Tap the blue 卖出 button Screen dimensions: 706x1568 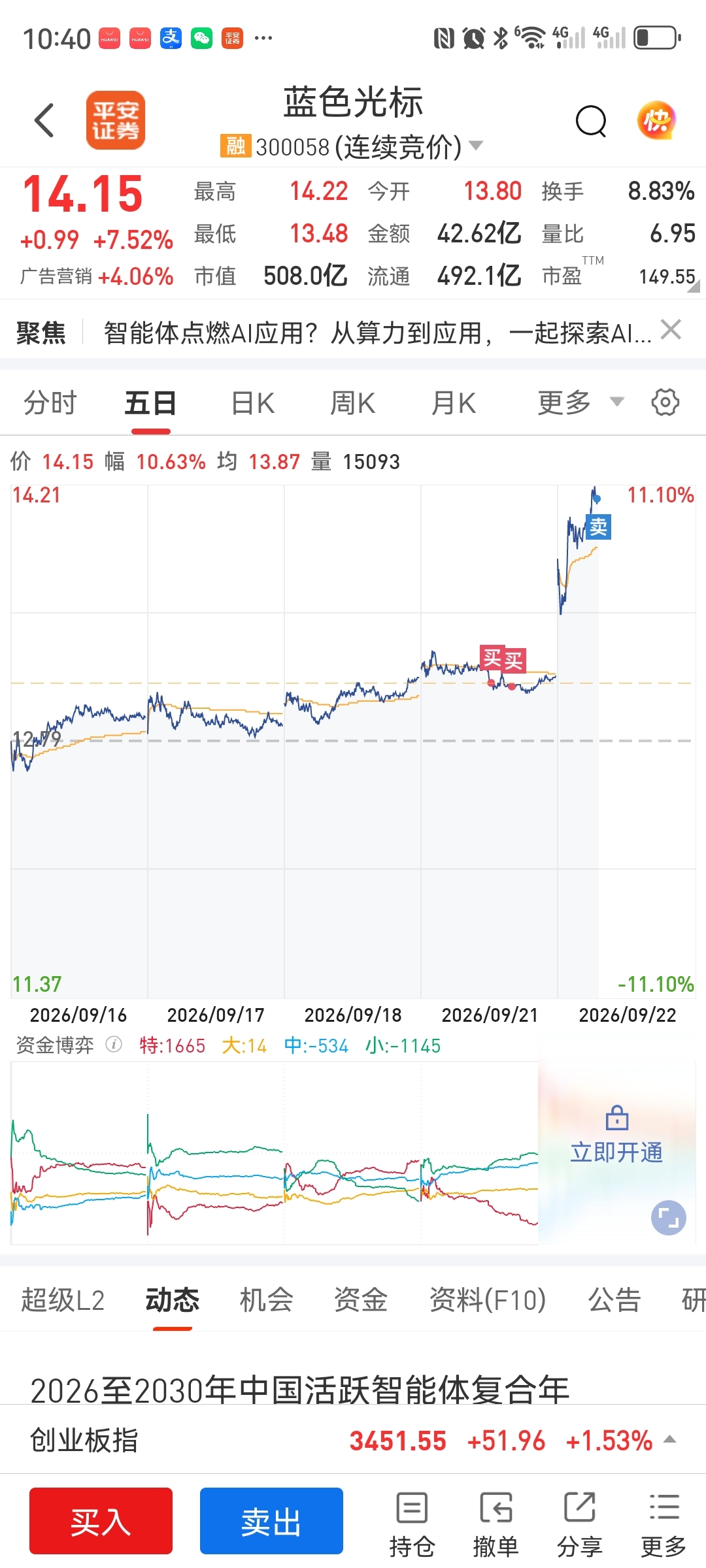tap(271, 1521)
